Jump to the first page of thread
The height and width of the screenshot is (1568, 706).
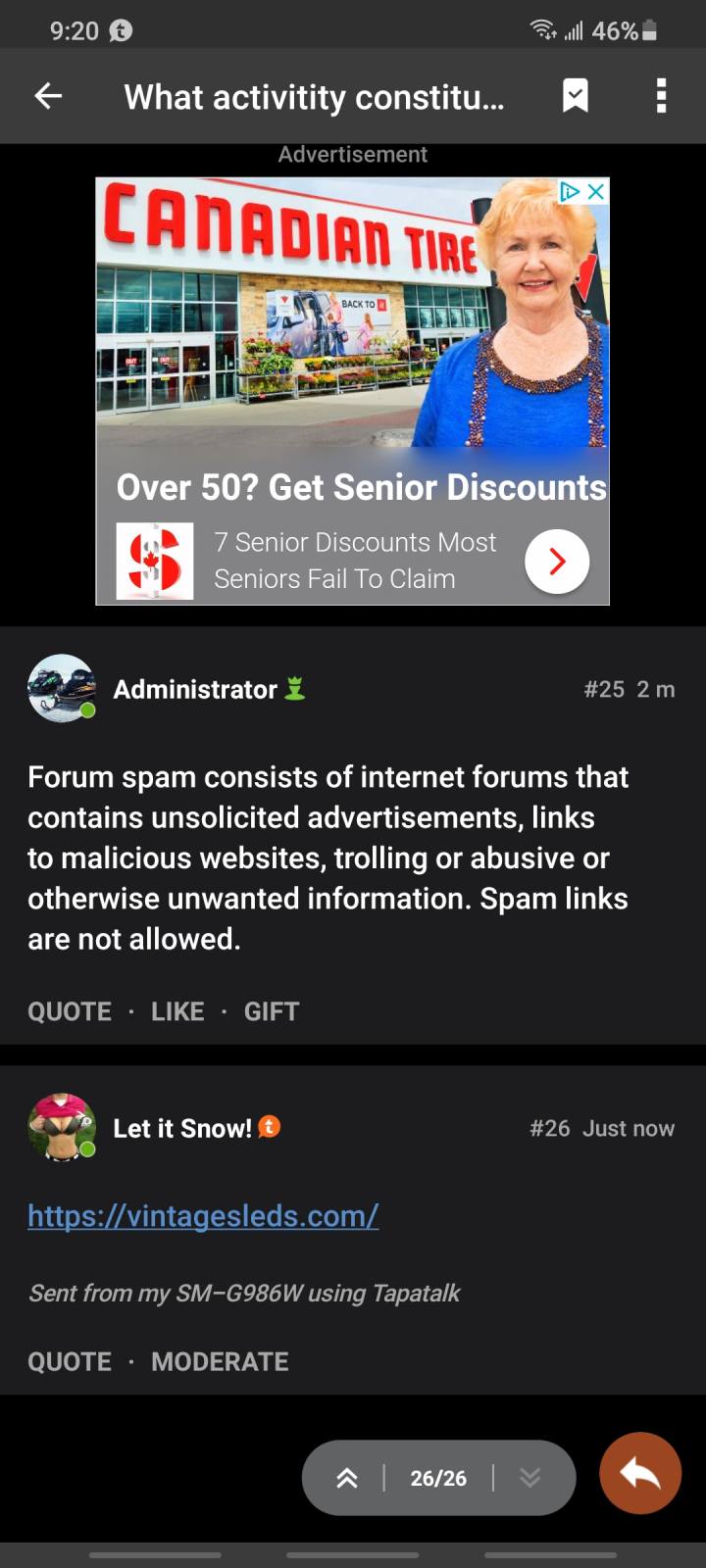coord(347,1478)
